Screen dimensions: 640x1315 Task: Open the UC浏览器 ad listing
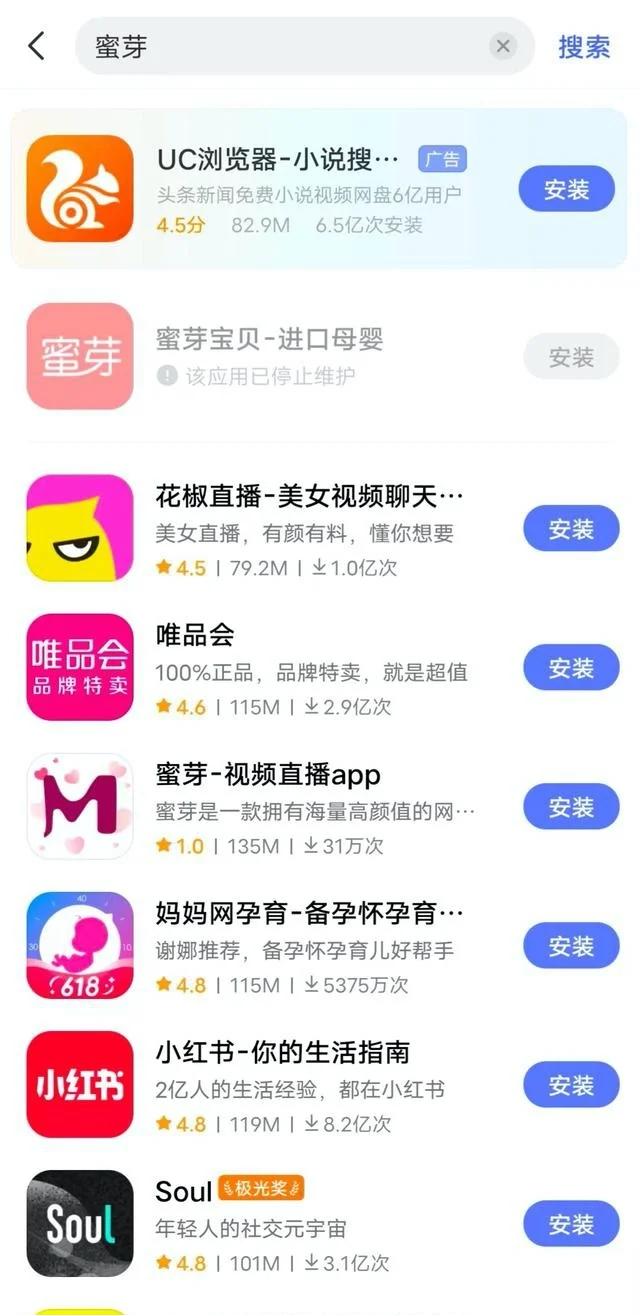click(x=278, y=160)
